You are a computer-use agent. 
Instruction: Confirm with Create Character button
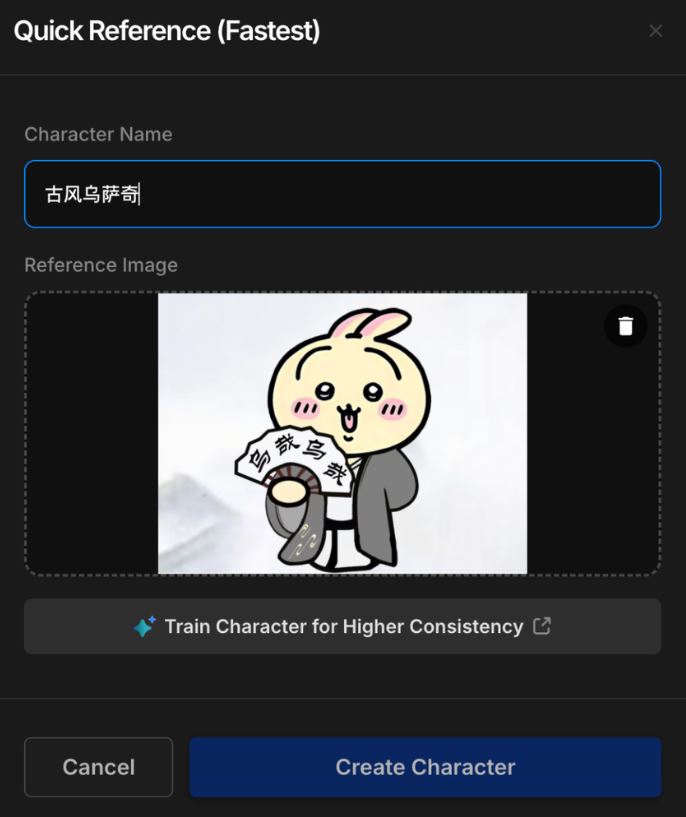point(425,767)
